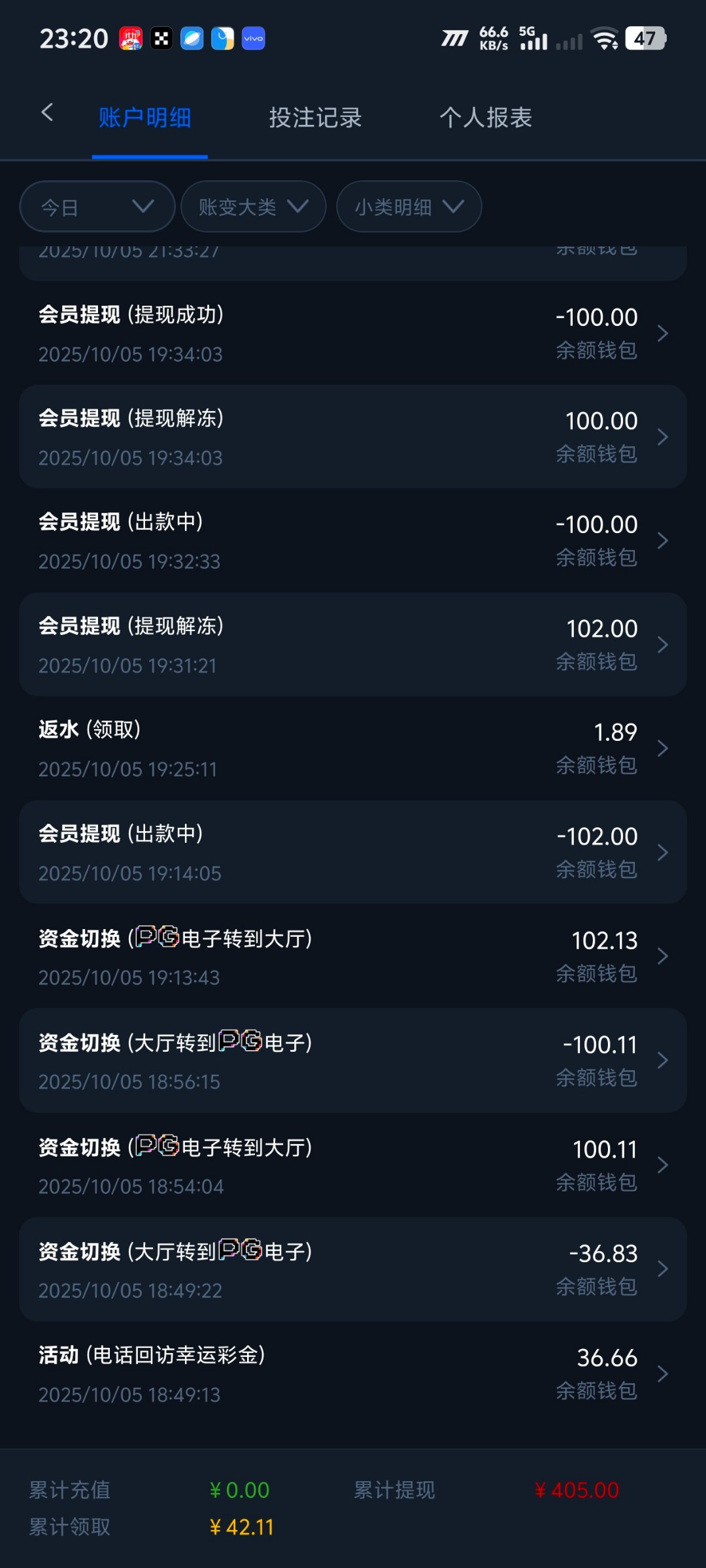Open 会员提现 (提现成功) record at 19:34:03

[x=353, y=333]
